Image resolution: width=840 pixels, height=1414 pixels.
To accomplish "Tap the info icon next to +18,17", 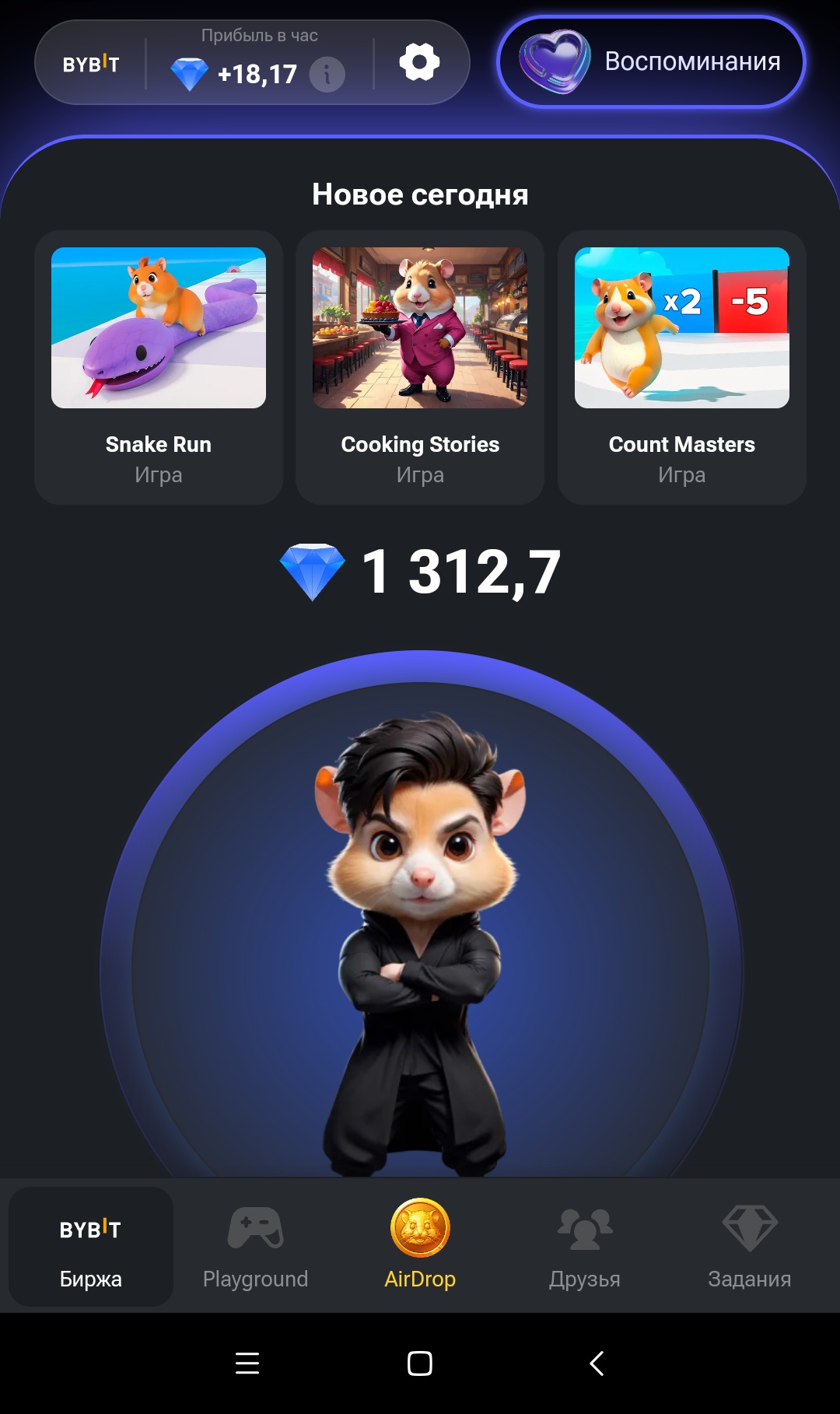I will [327, 75].
